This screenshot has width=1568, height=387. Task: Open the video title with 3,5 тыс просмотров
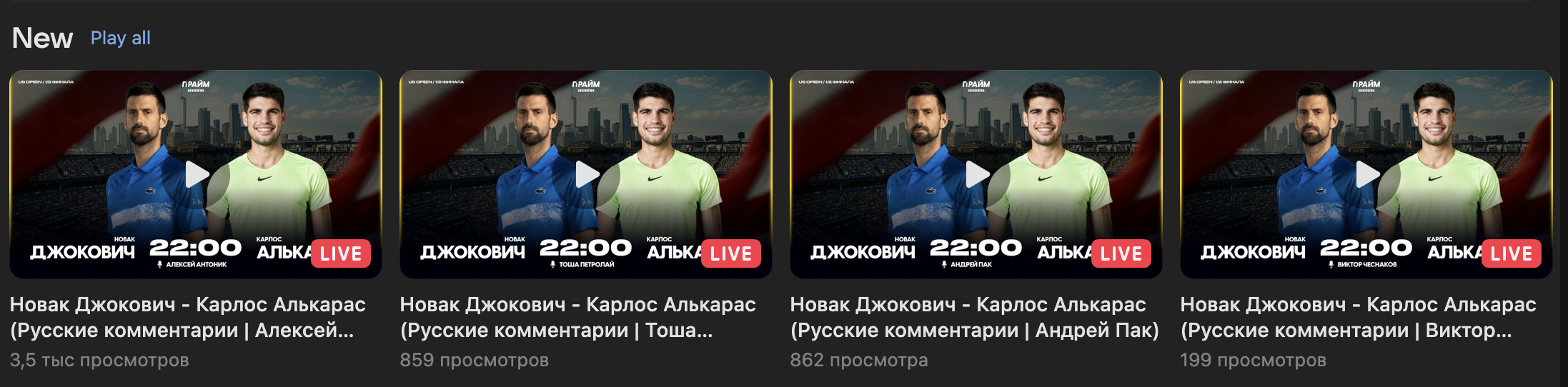tap(187, 317)
